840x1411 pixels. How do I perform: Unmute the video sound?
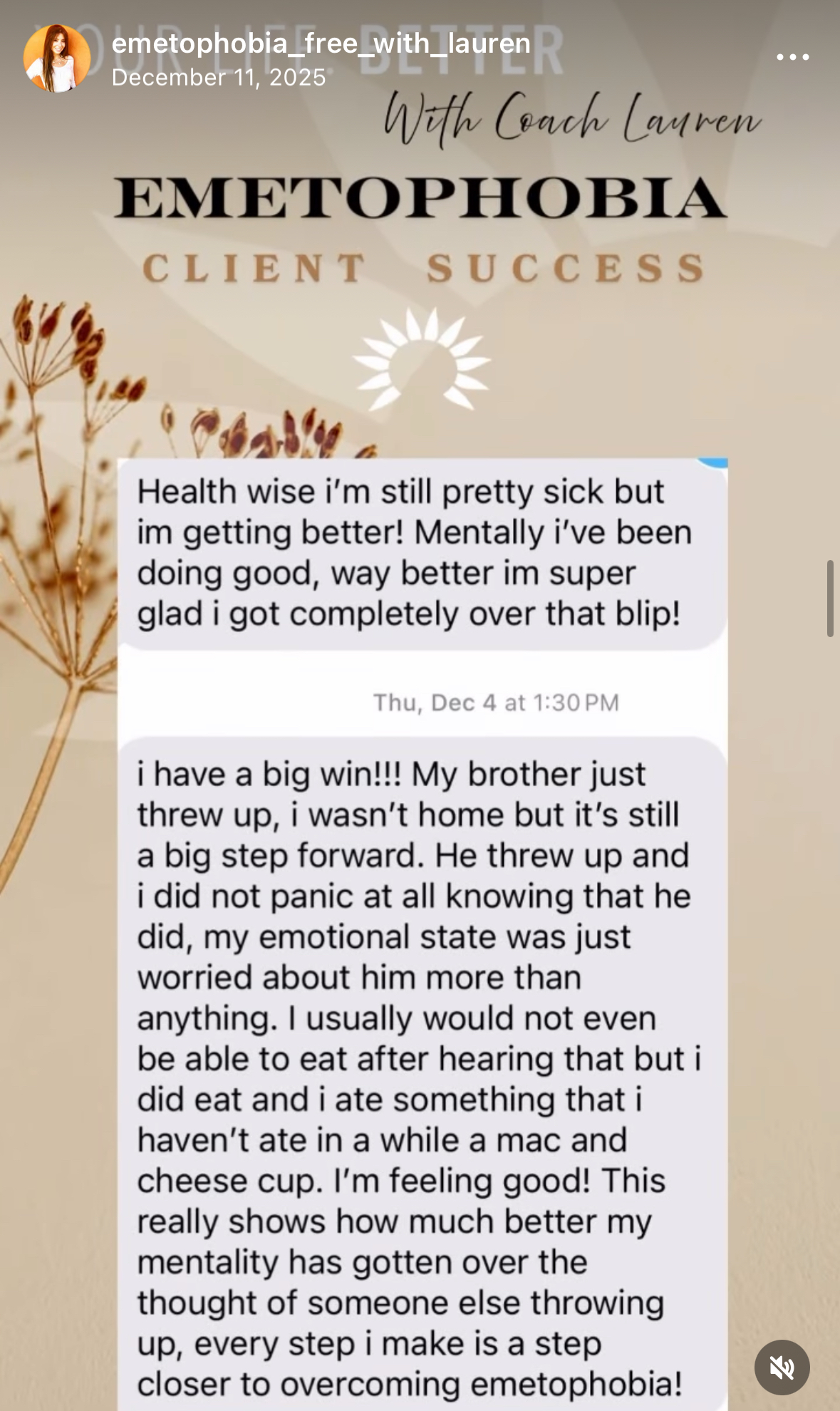(782, 1367)
